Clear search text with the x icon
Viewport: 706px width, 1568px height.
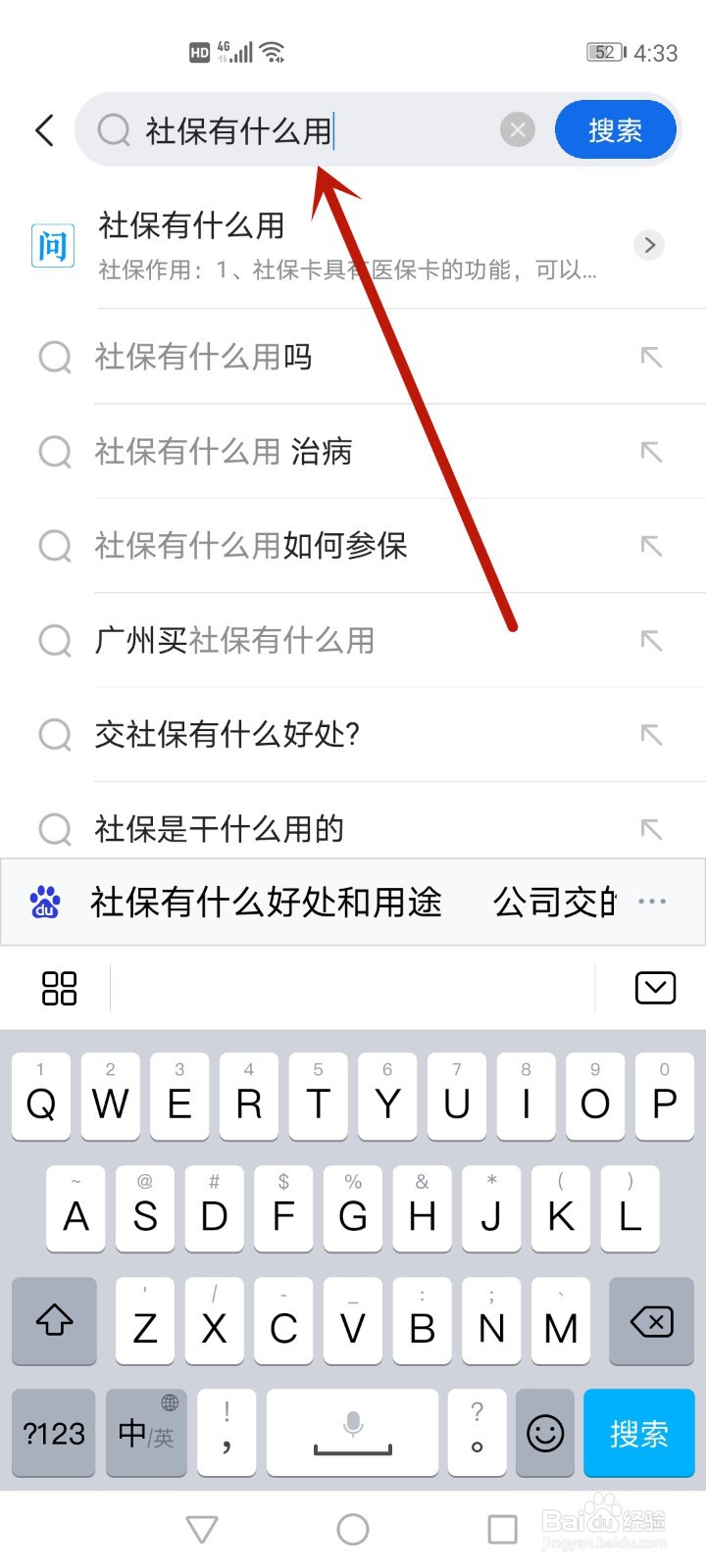[x=518, y=129]
